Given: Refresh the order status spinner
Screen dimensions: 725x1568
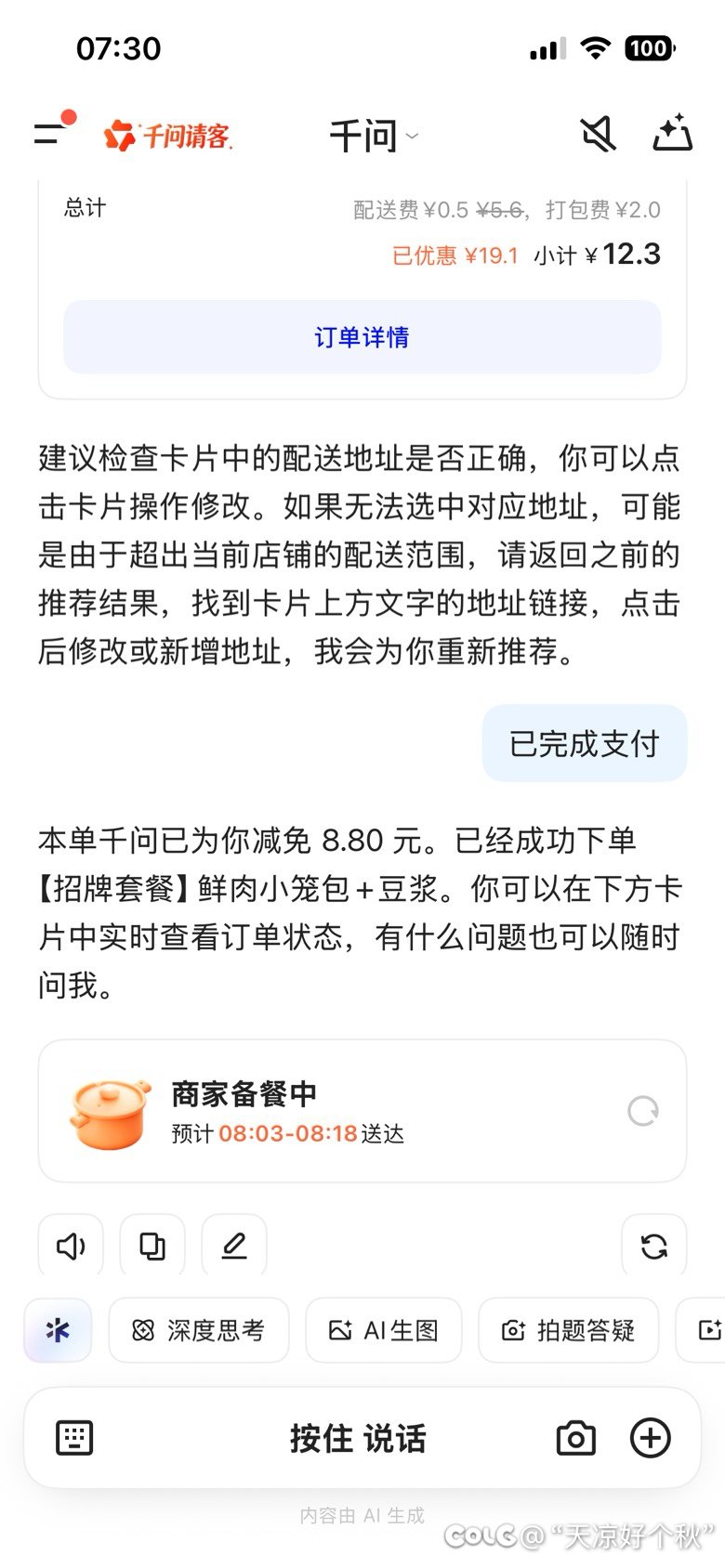Looking at the screenshot, I should [x=641, y=1111].
